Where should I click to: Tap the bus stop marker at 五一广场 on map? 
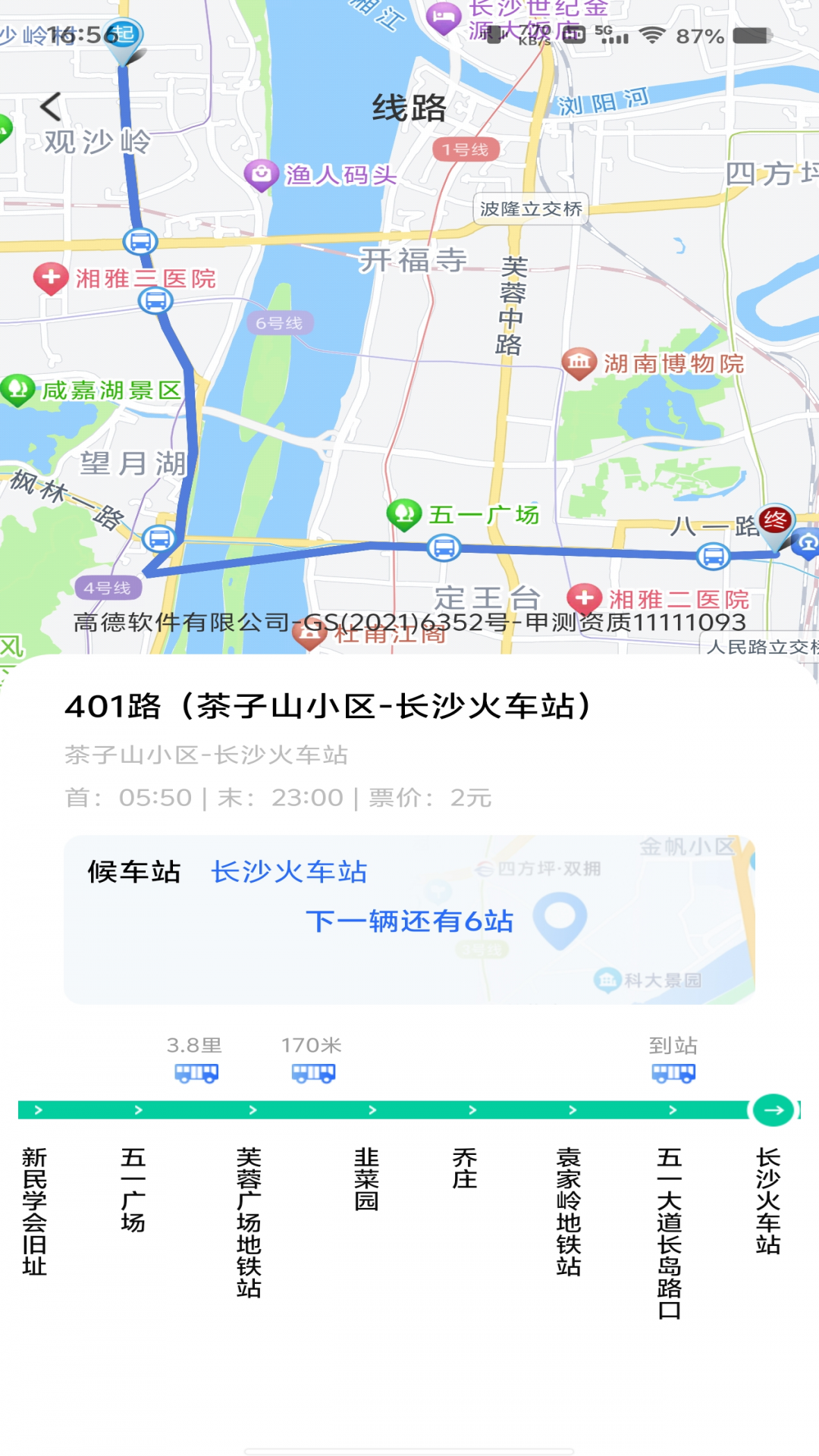[x=444, y=547]
